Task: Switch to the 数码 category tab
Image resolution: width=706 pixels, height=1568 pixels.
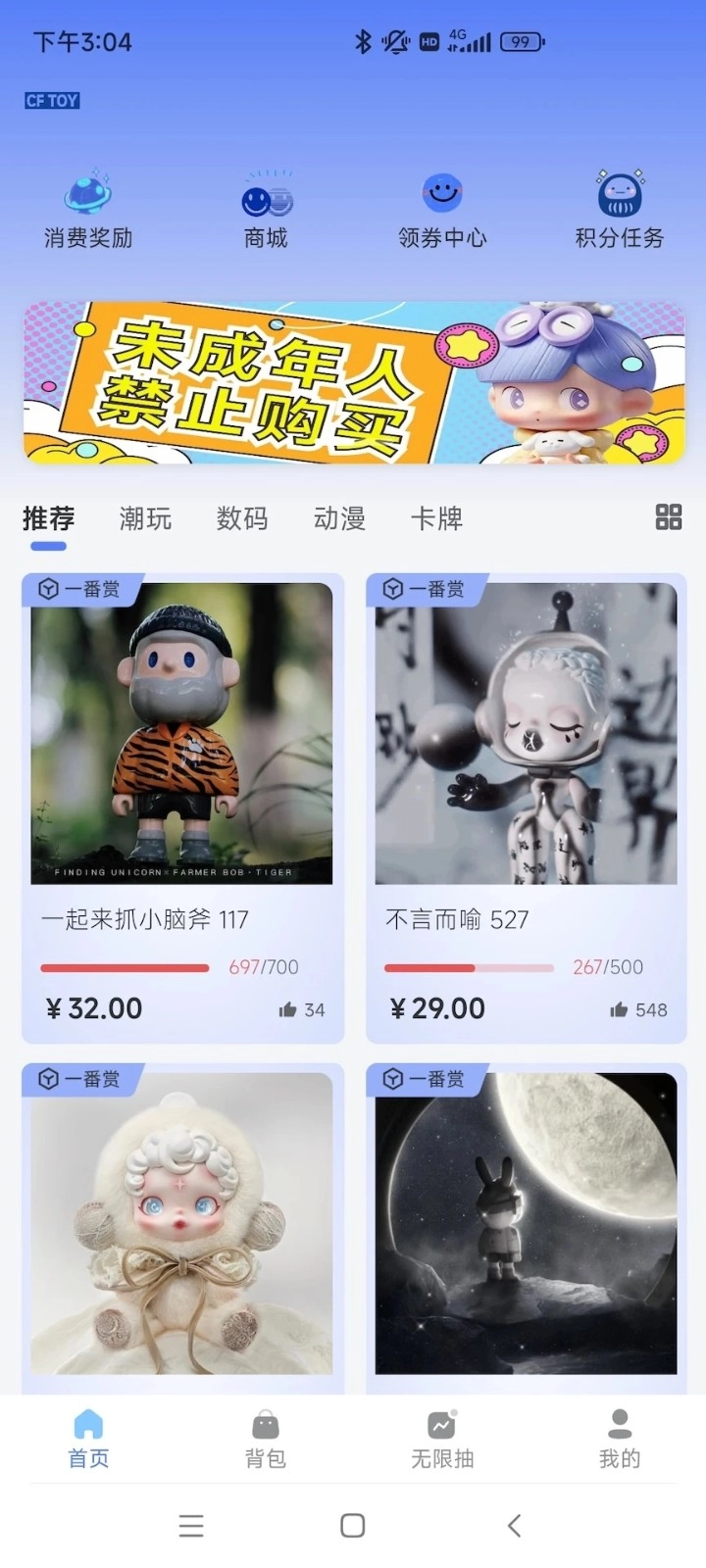Action: point(241,518)
